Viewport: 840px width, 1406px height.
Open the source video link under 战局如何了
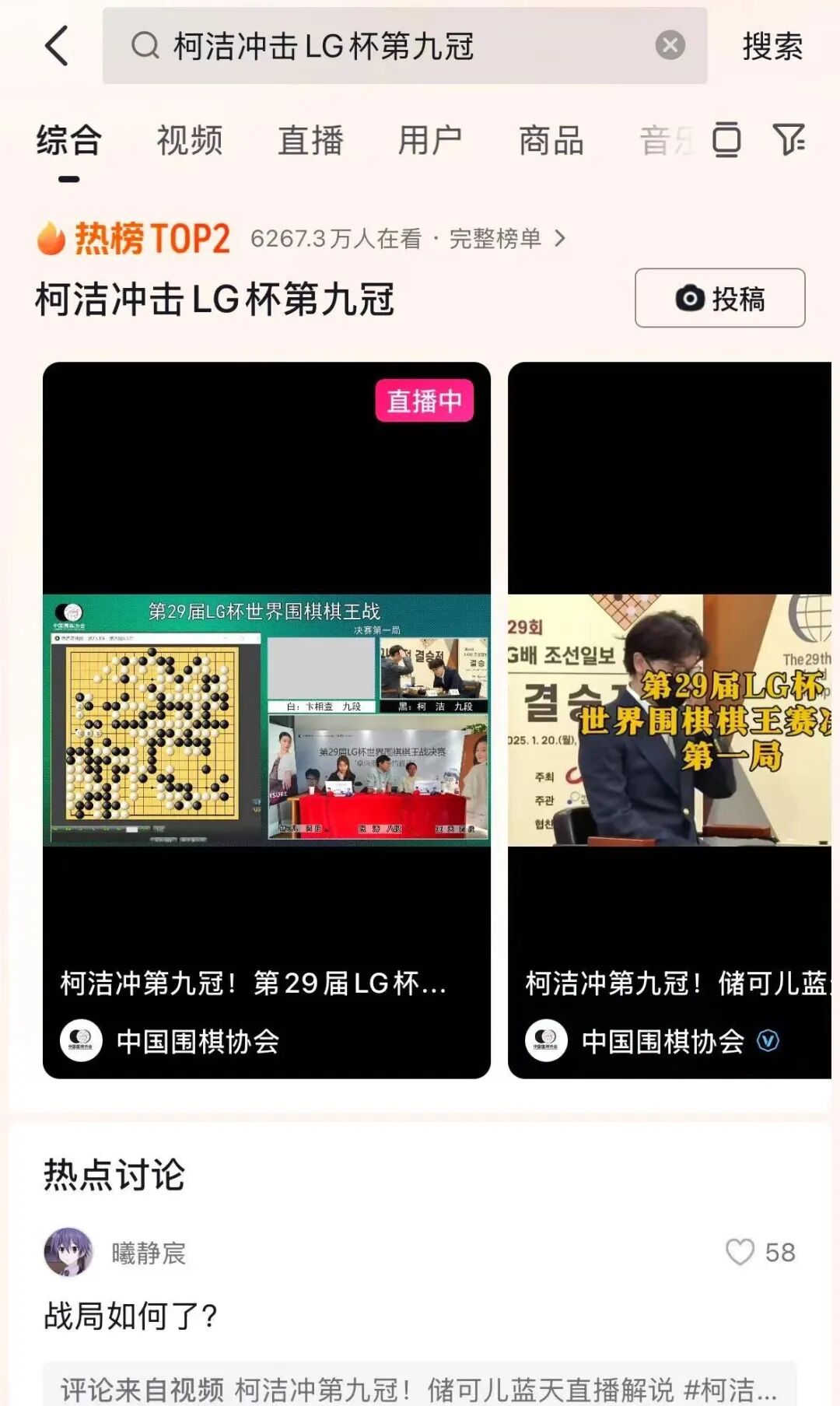(420, 1387)
